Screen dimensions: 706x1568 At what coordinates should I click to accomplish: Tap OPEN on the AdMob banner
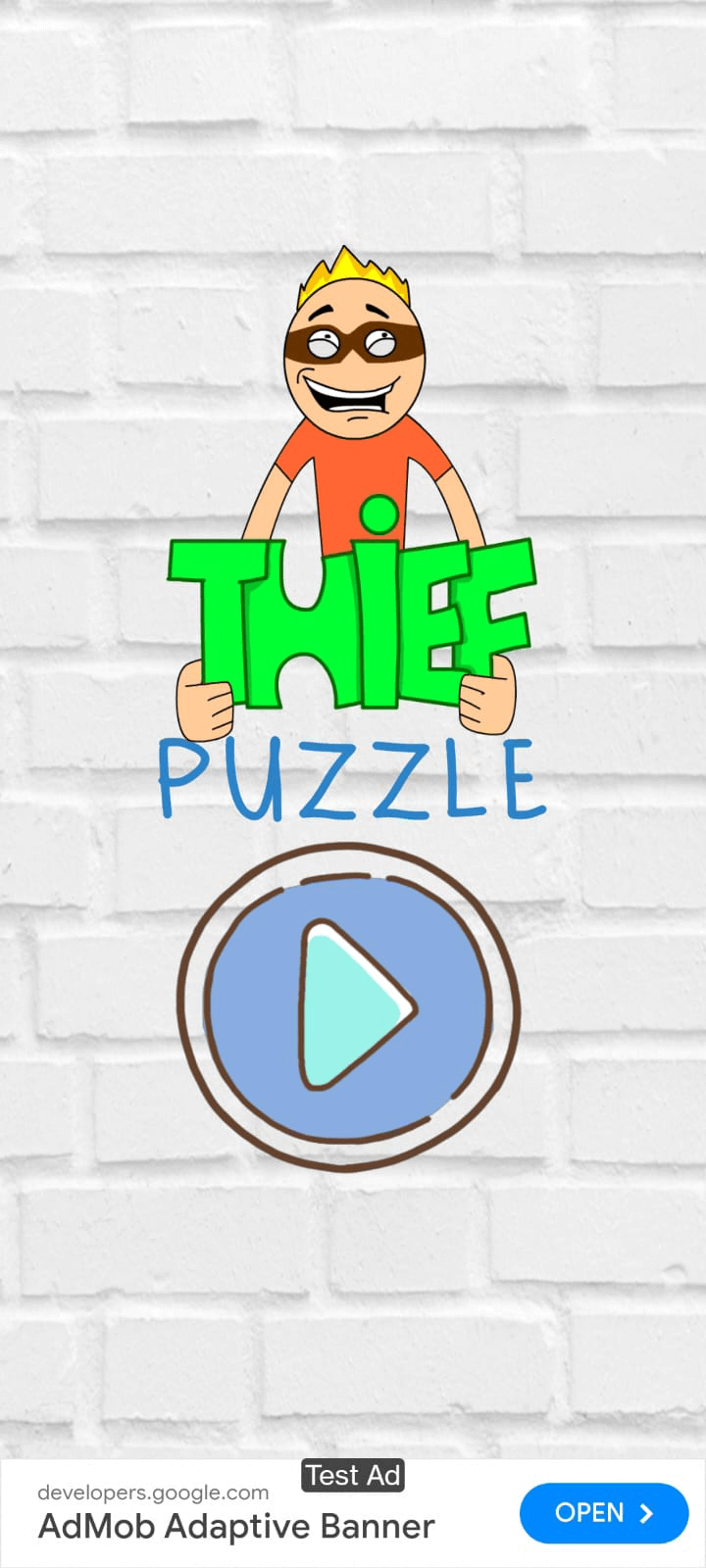click(603, 1513)
